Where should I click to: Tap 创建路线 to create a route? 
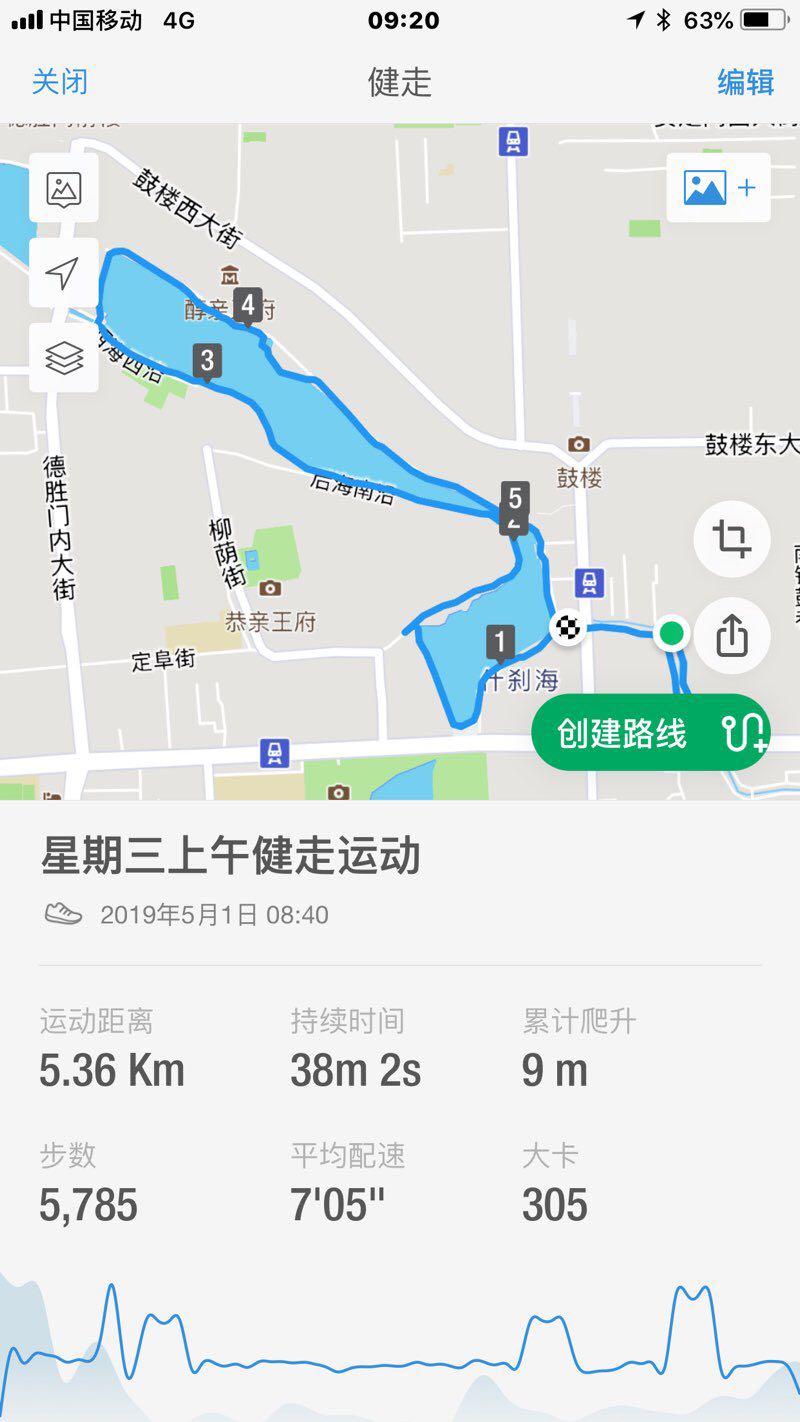pos(650,734)
